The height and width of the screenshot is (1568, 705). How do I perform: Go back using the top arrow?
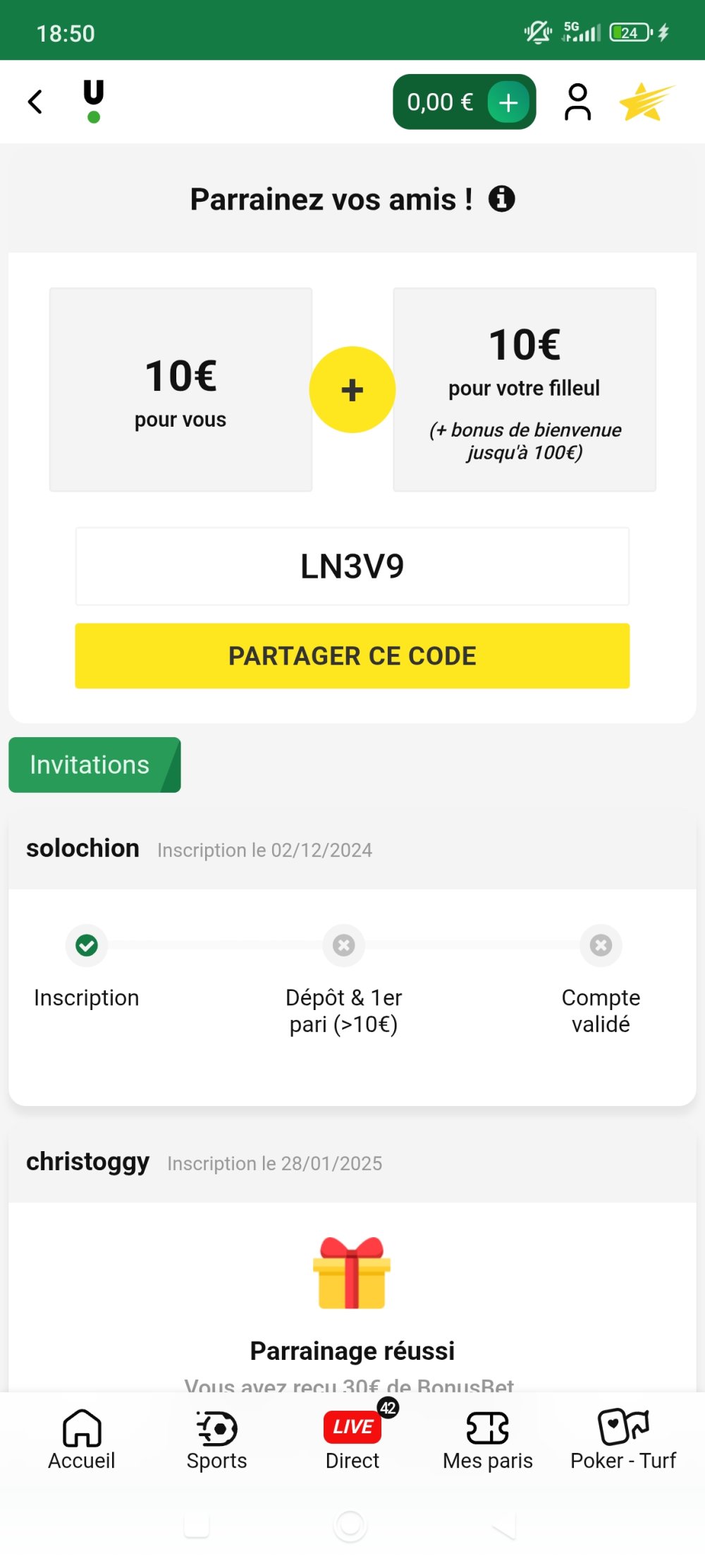click(x=35, y=102)
